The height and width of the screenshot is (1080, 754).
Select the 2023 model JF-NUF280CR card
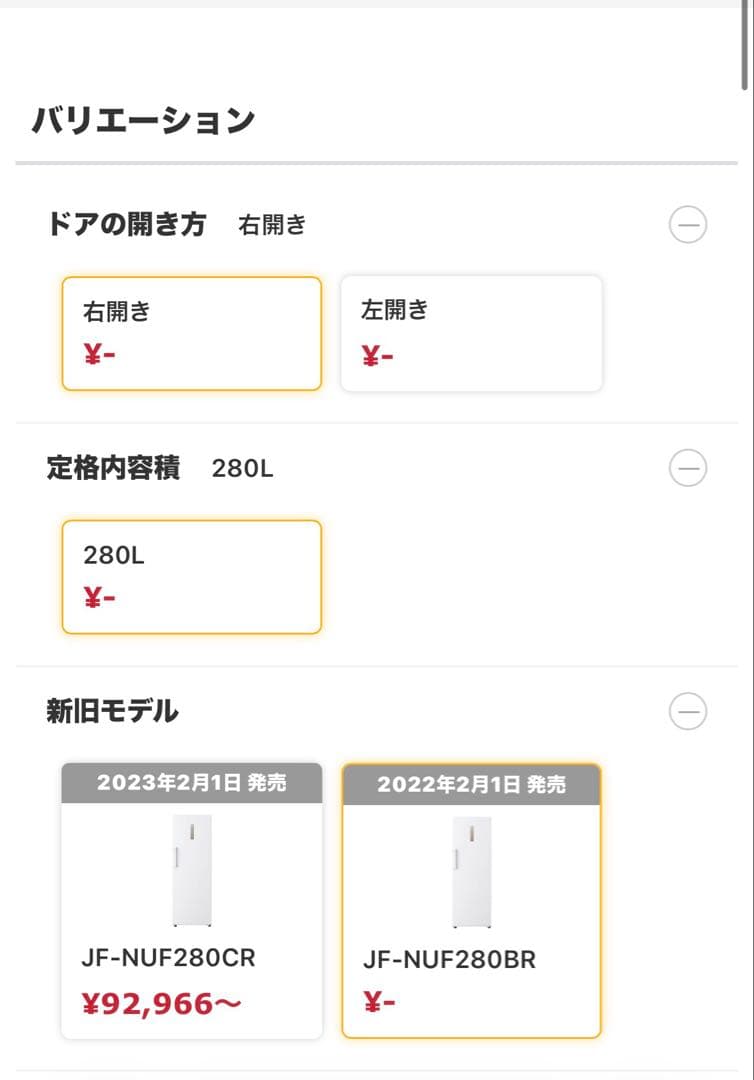[x=192, y=900]
